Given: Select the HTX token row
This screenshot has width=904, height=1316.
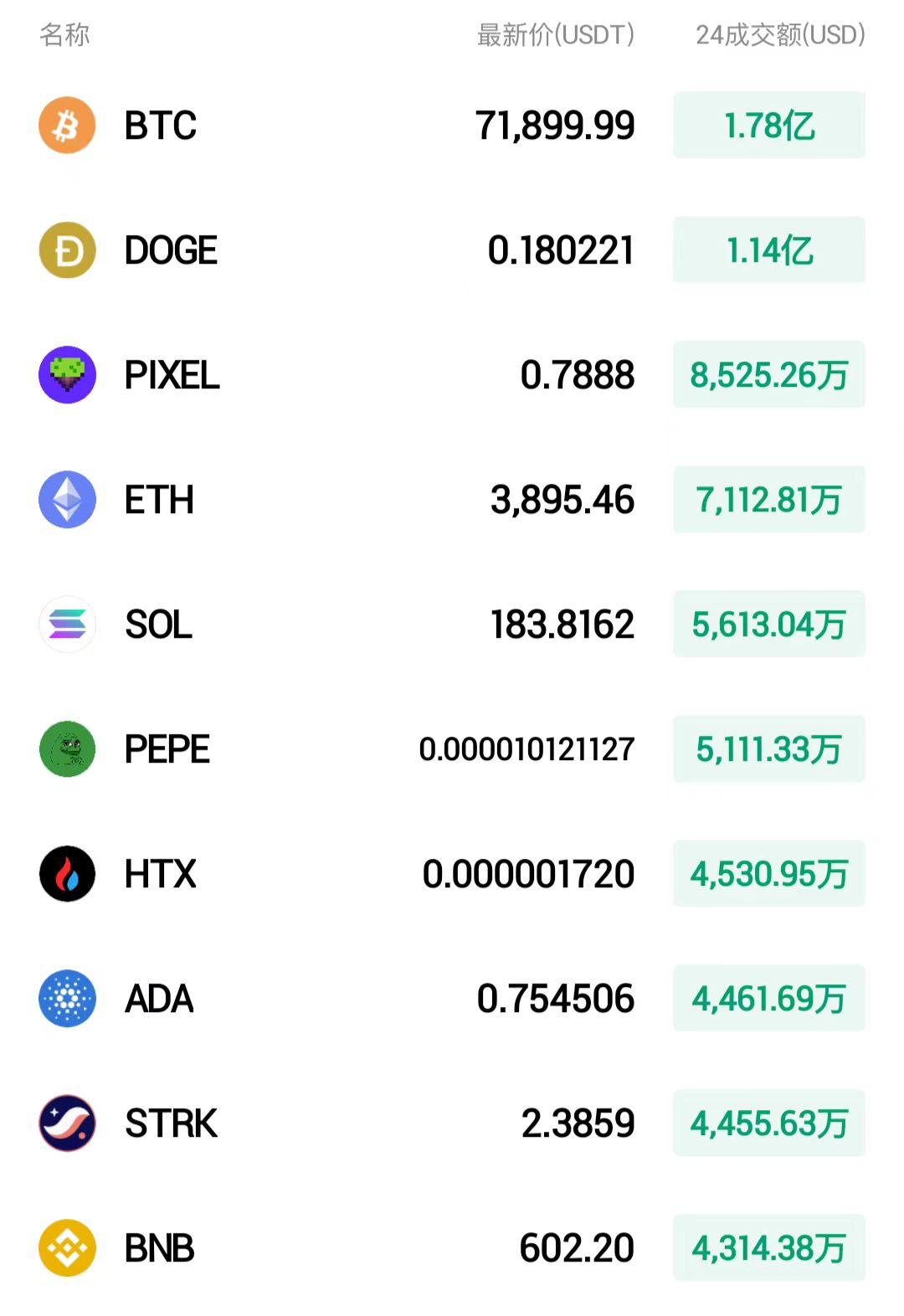Looking at the screenshot, I should [160, 874].
